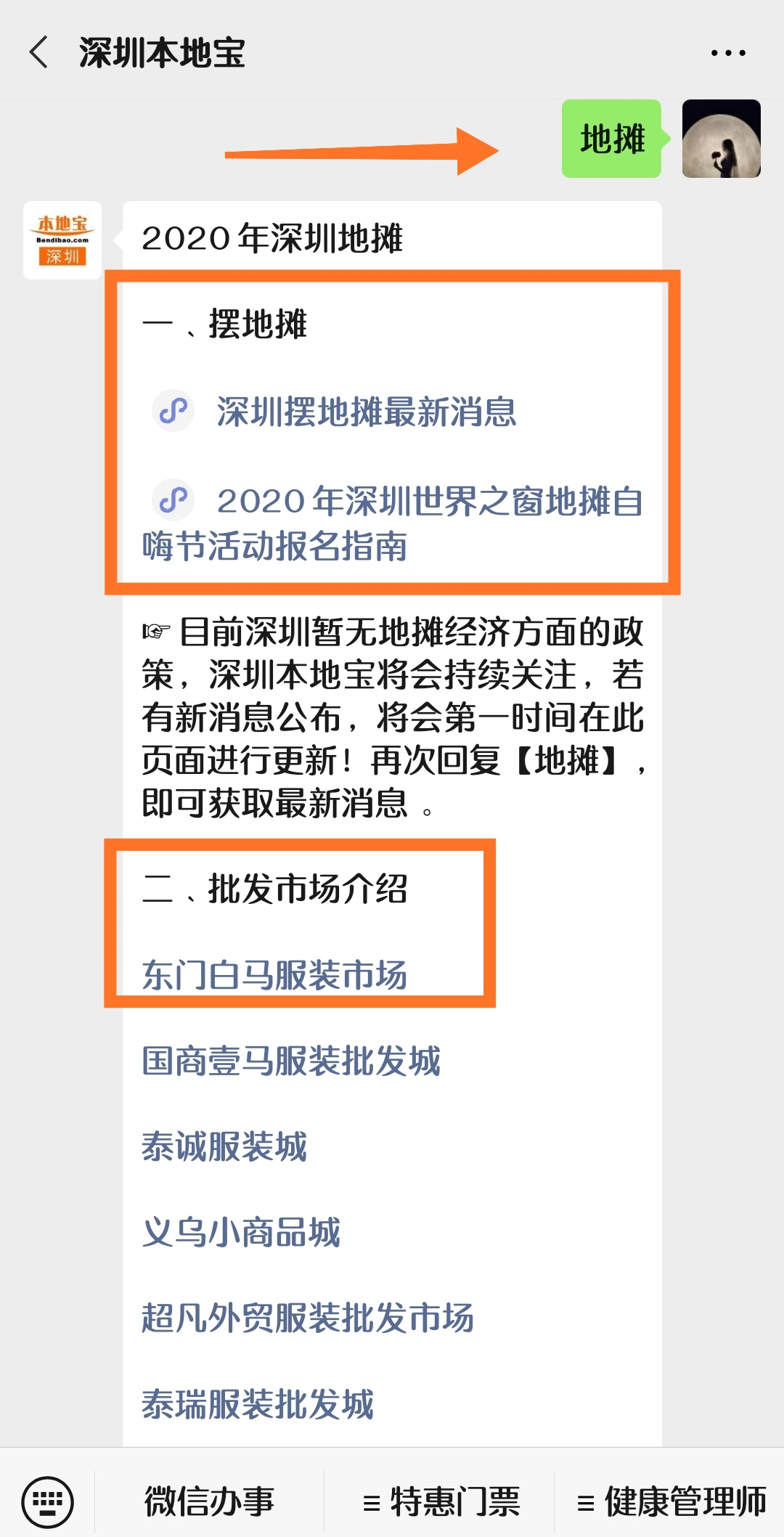Image resolution: width=784 pixels, height=1537 pixels.
Task: Tap your own profile avatar
Action: click(722, 141)
